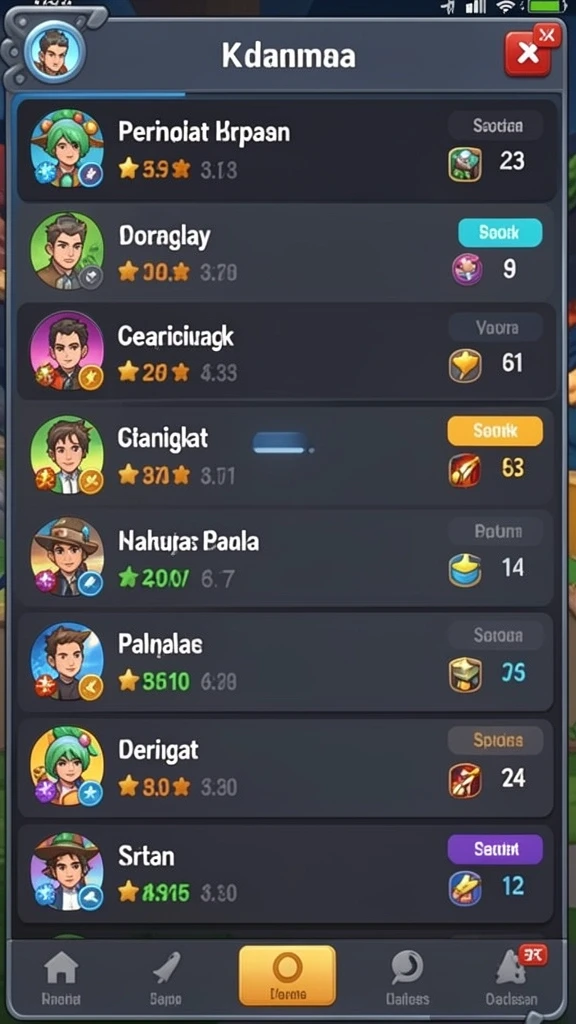Tap the cyan button on Doraglay's row
Screen dimensions: 576x1024
coord(500,232)
